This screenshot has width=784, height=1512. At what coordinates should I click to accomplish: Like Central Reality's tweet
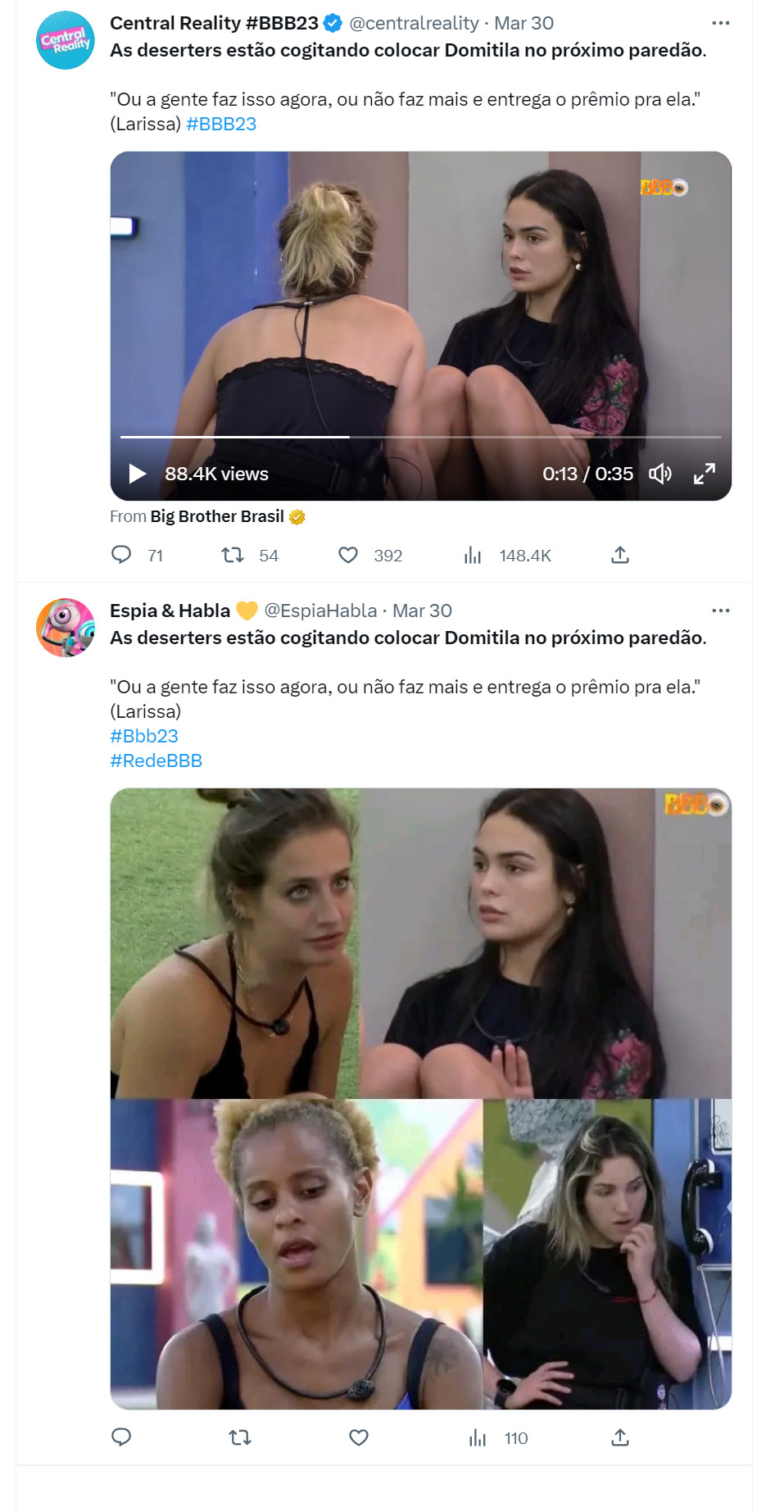click(348, 555)
